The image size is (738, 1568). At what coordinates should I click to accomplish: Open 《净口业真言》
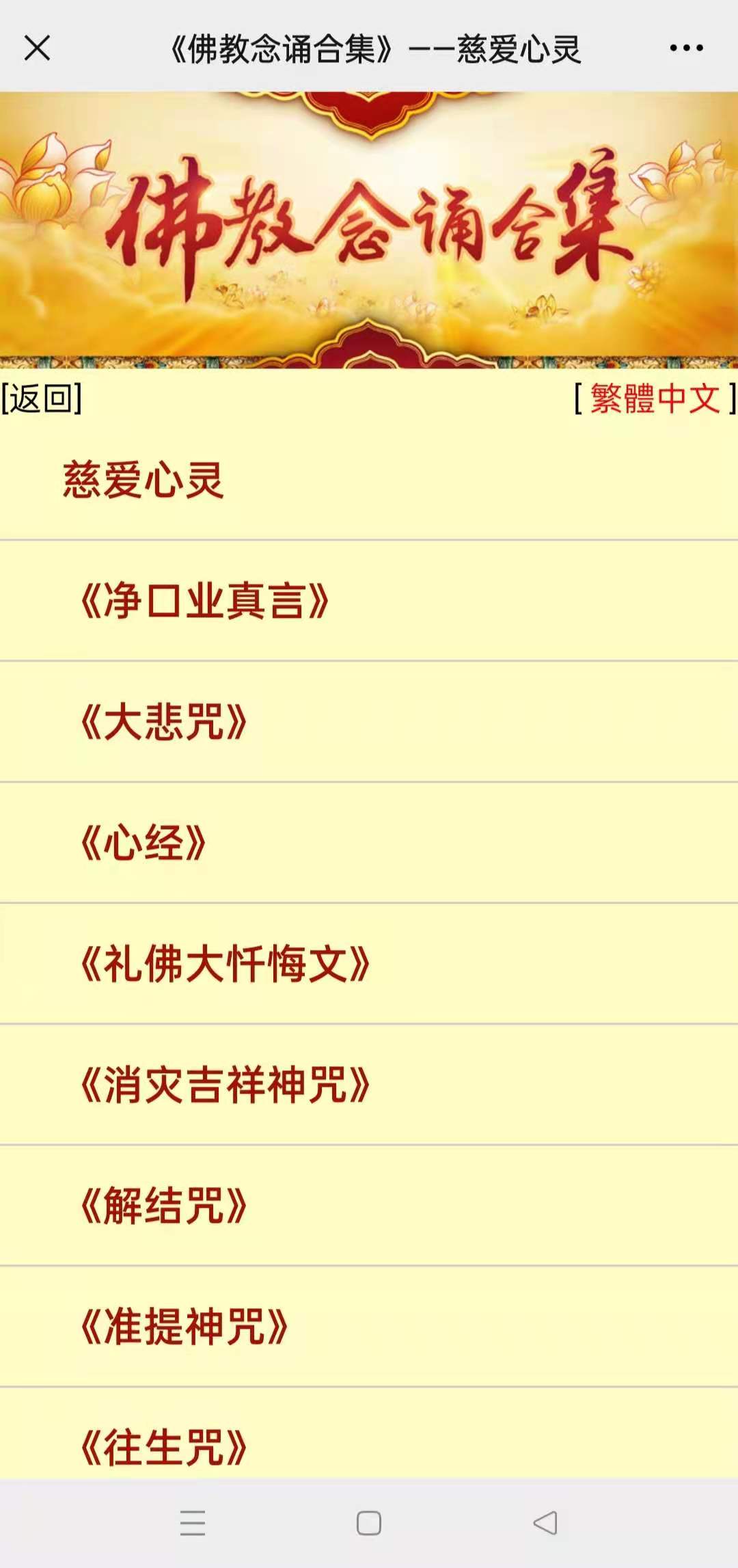point(369,601)
